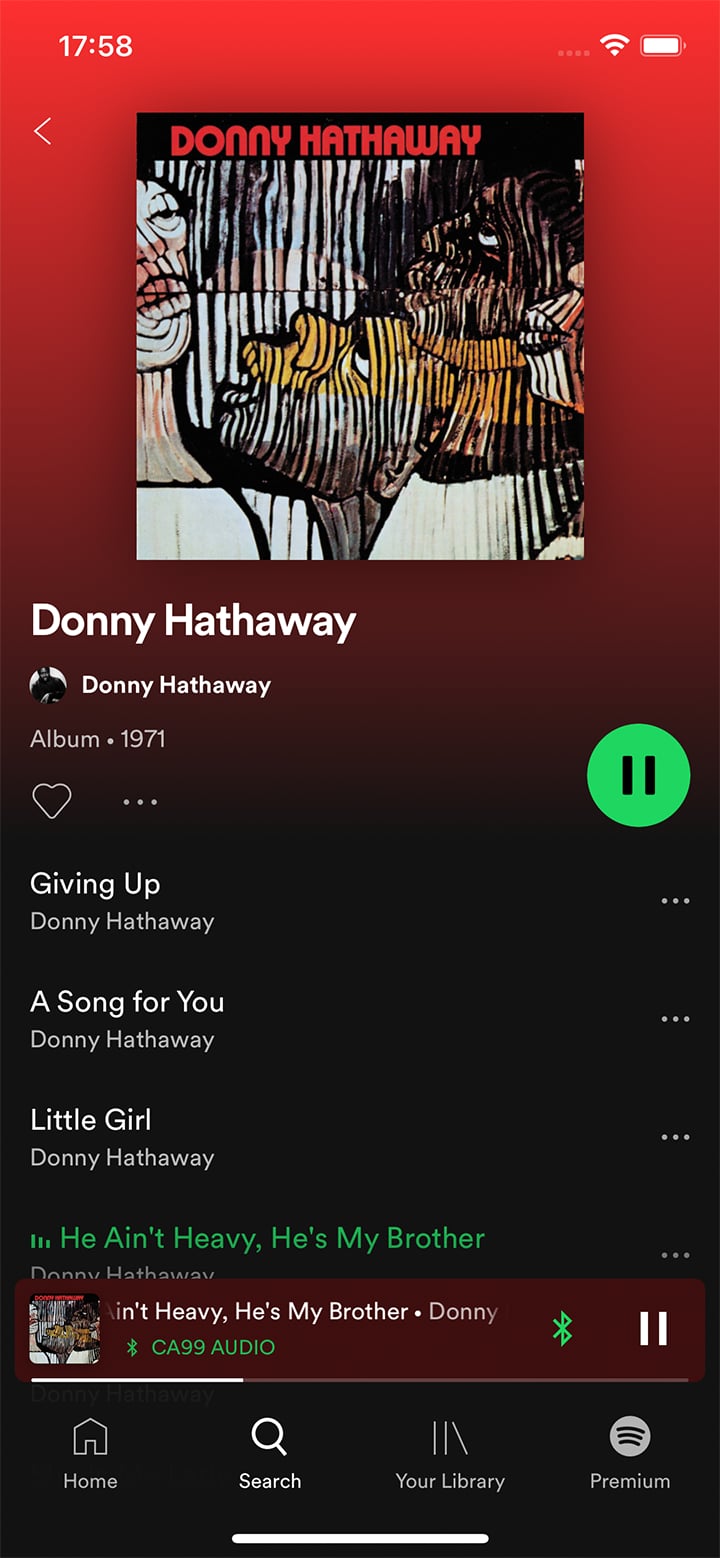Go to the Premium tab
The image size is (720, 1558).
coord(630,1454)
